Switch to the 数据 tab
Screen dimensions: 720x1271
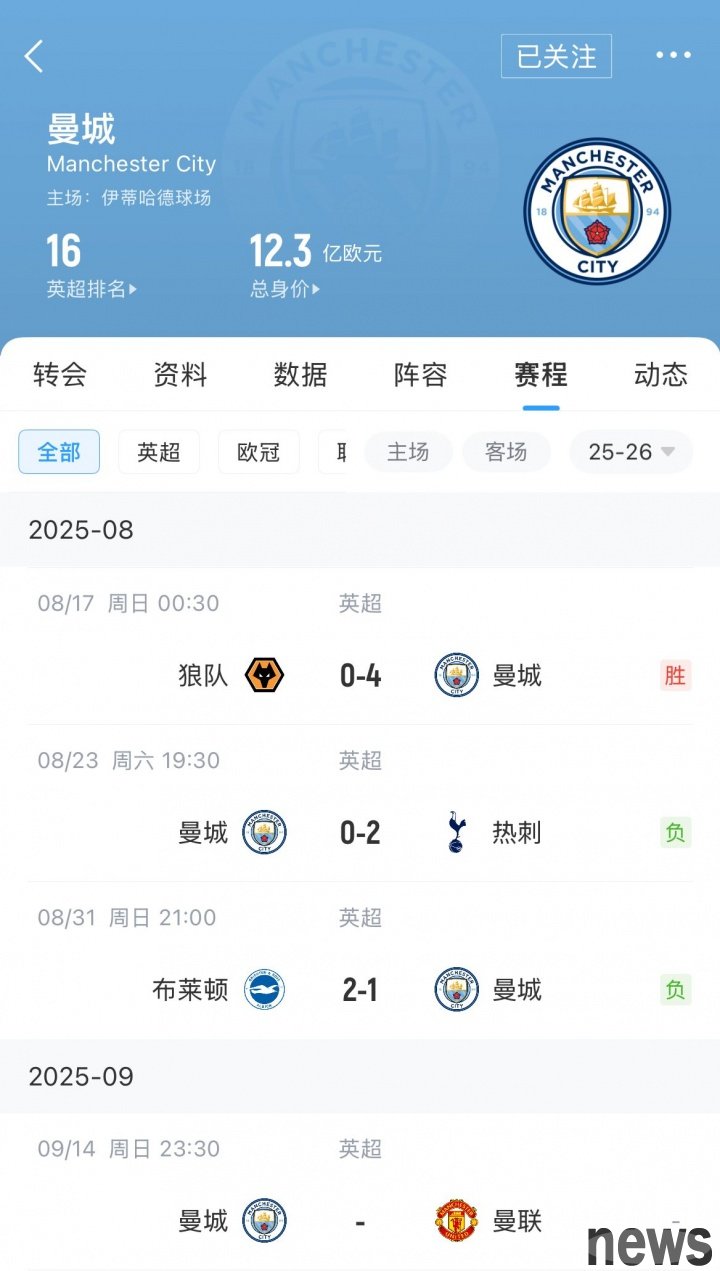[300, 375]
